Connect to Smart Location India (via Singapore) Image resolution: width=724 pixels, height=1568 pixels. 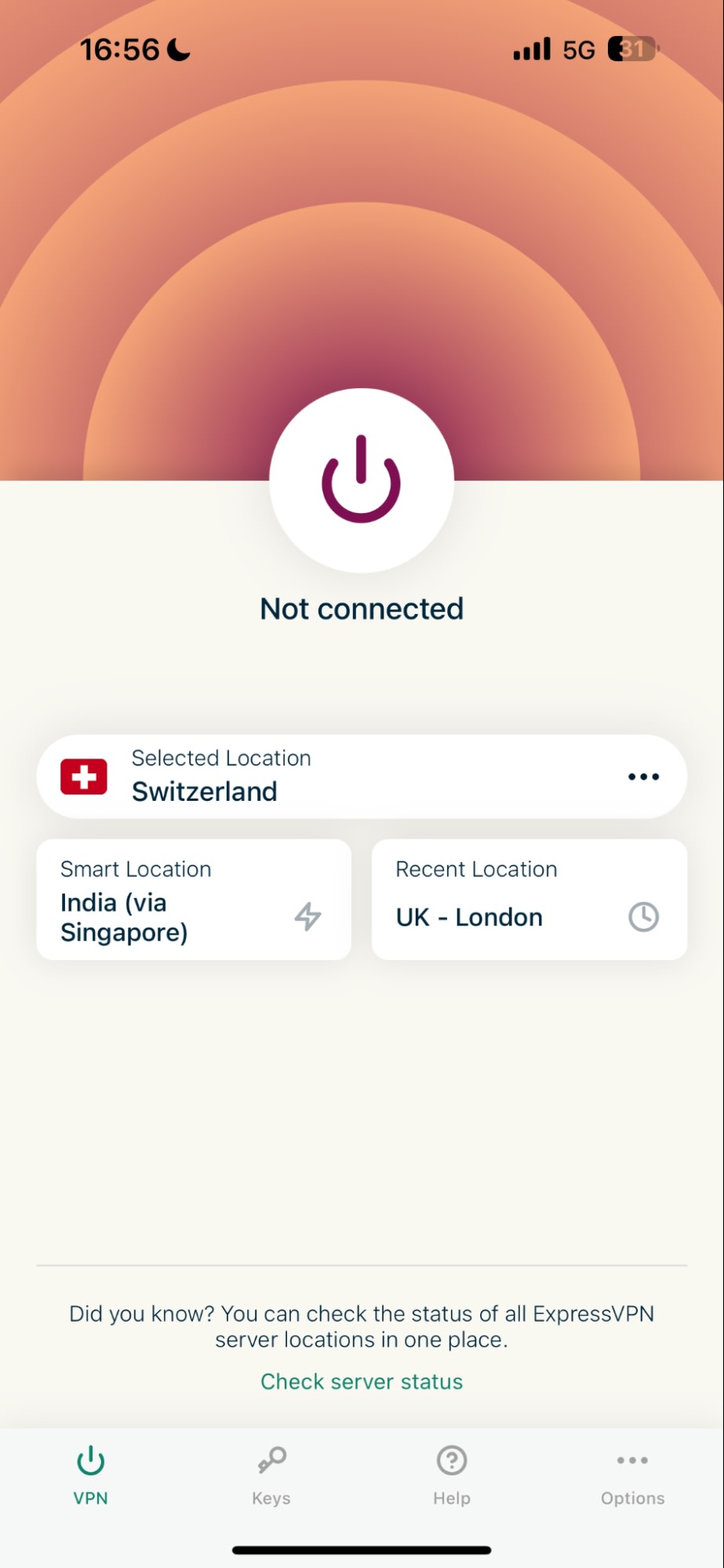[194, 900]
